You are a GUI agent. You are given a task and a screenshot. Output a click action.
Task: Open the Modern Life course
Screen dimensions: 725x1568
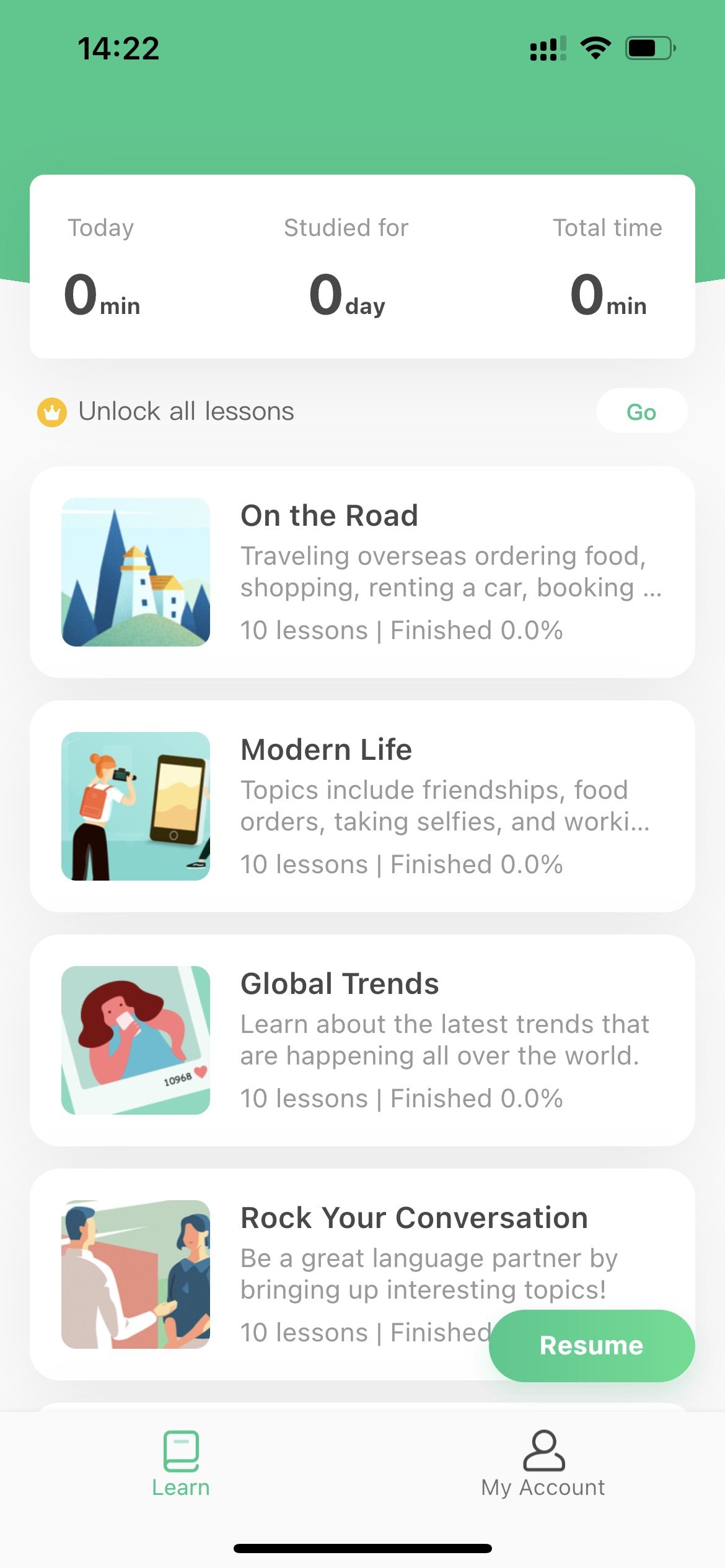(x=362, y=806)
